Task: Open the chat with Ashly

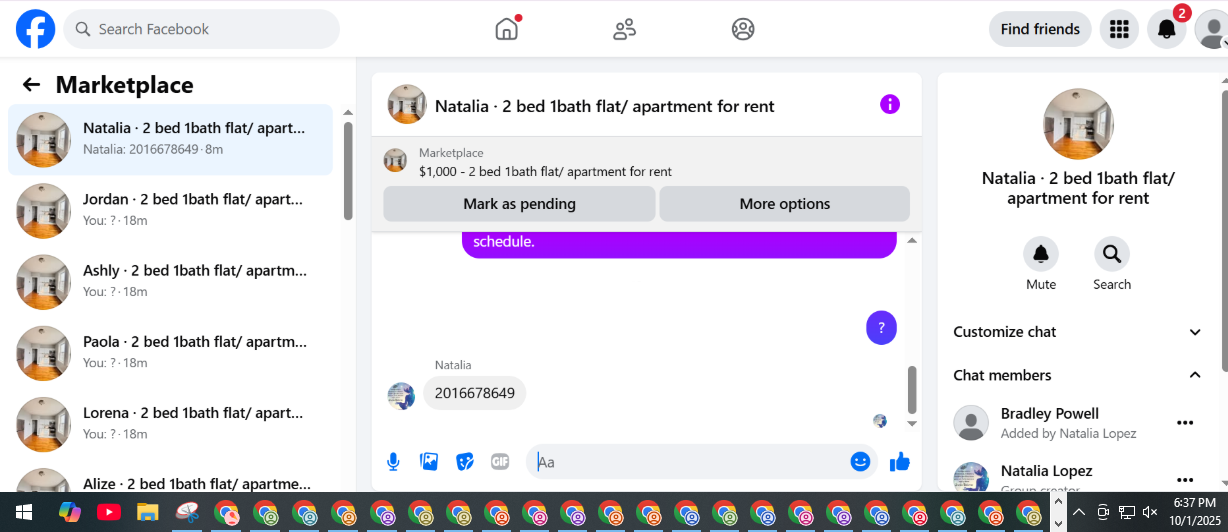Action: point(170,280)
